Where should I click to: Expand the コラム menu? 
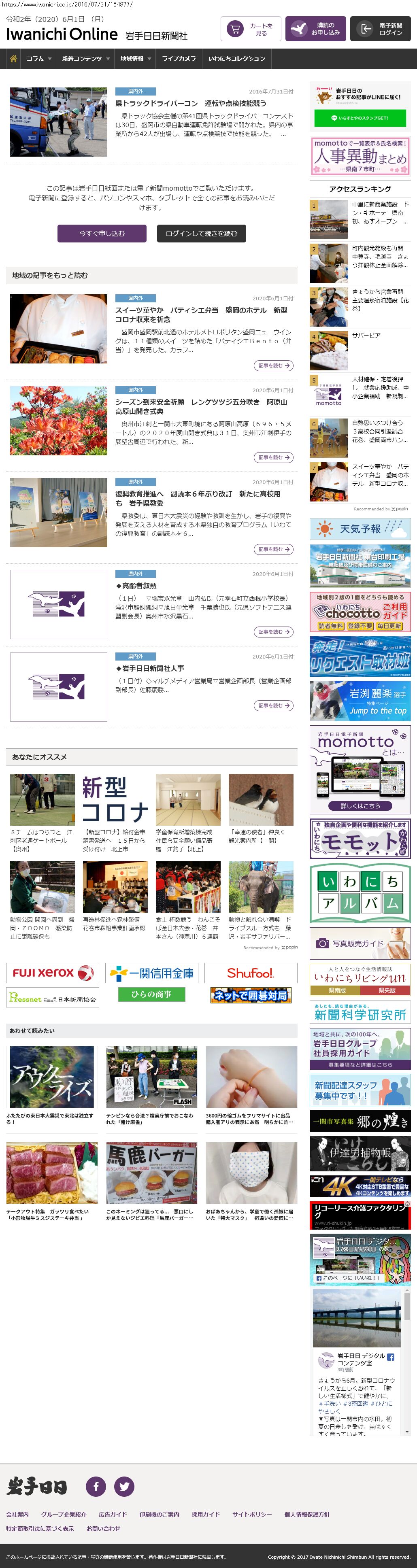tap(39, 58)
